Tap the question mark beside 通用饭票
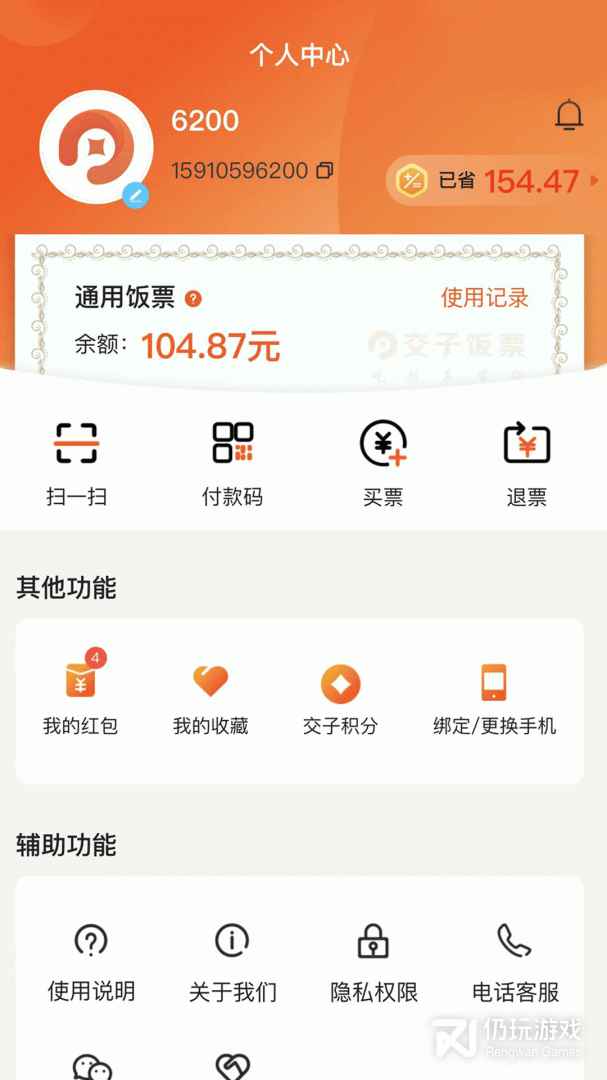Viewport: 607px width, 1080px height. [x=194, y=298]
